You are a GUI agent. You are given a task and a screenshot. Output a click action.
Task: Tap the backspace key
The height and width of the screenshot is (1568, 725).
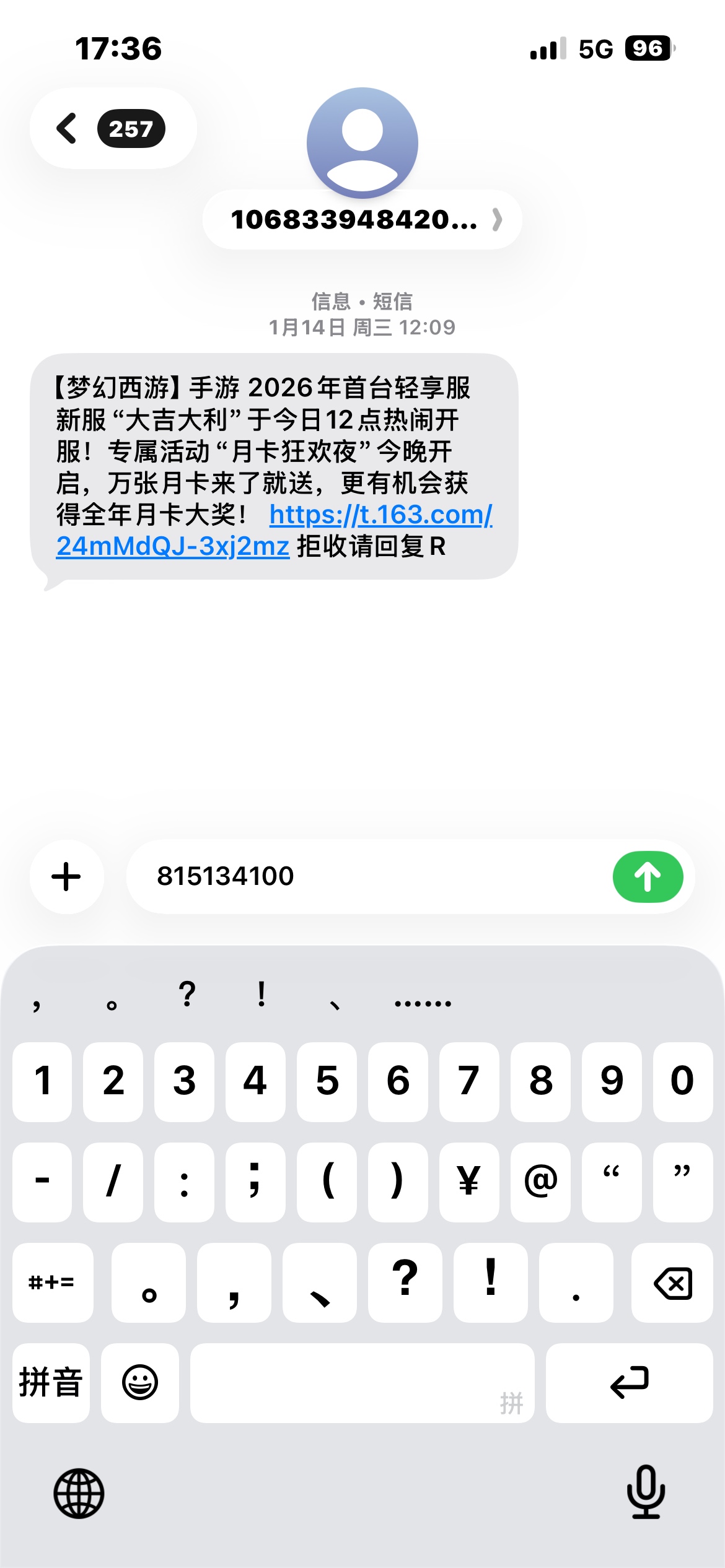tap(672, 1283)
